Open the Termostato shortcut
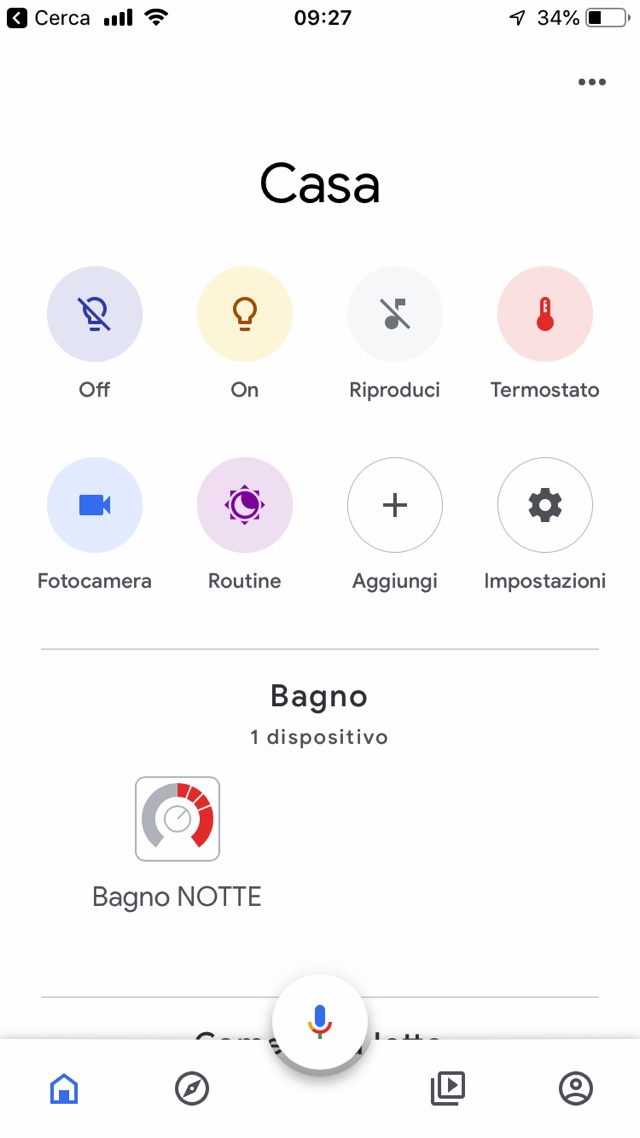640x1138 pixels. pyautogui.click(x=545, y=314)
